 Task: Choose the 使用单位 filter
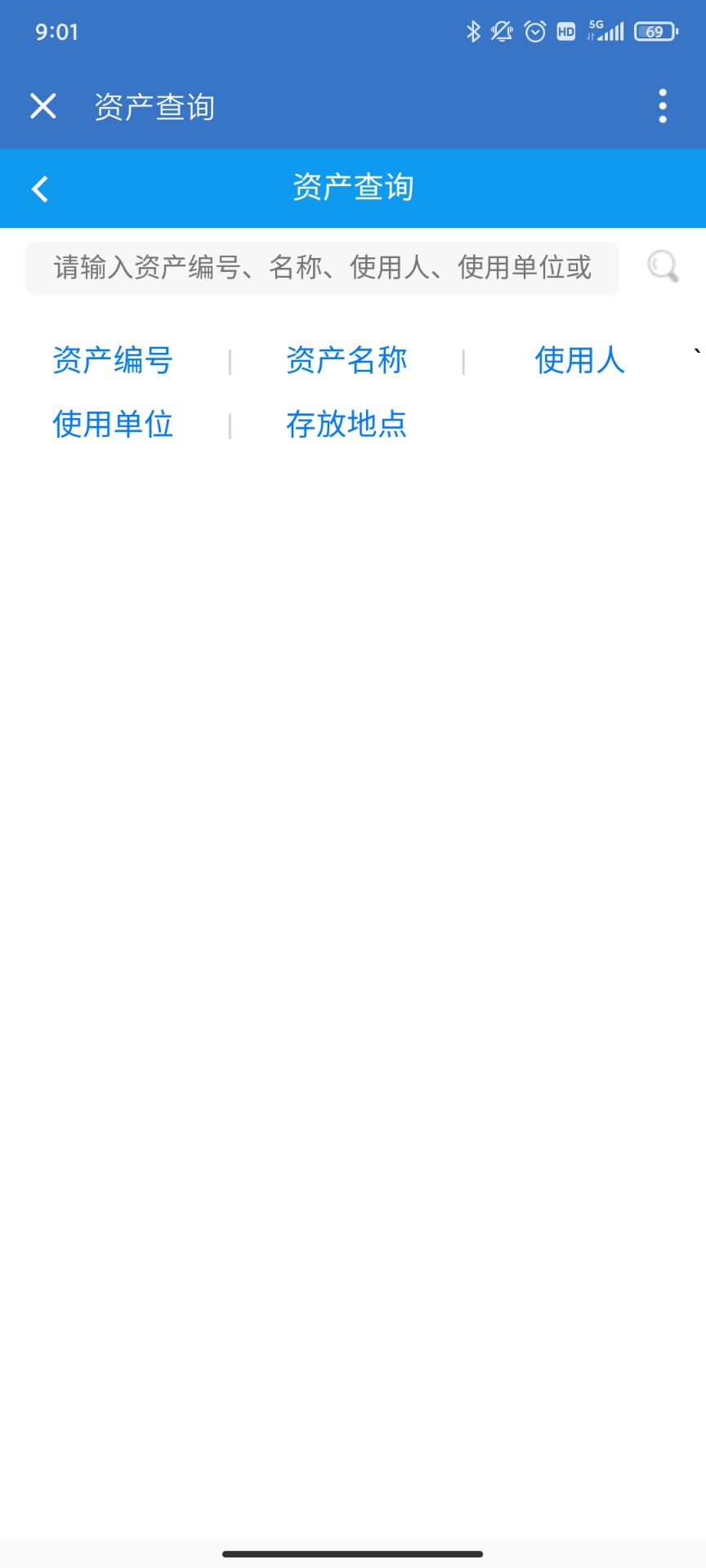[113, 425]
